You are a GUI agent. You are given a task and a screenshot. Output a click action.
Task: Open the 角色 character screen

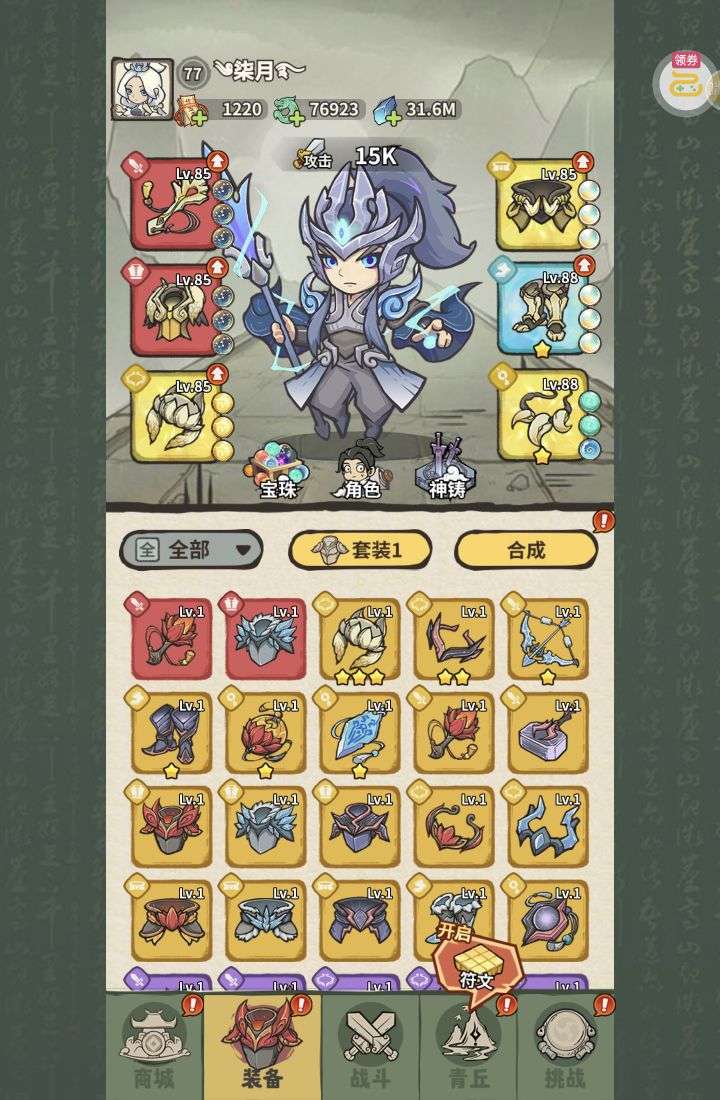click(361, 470)
